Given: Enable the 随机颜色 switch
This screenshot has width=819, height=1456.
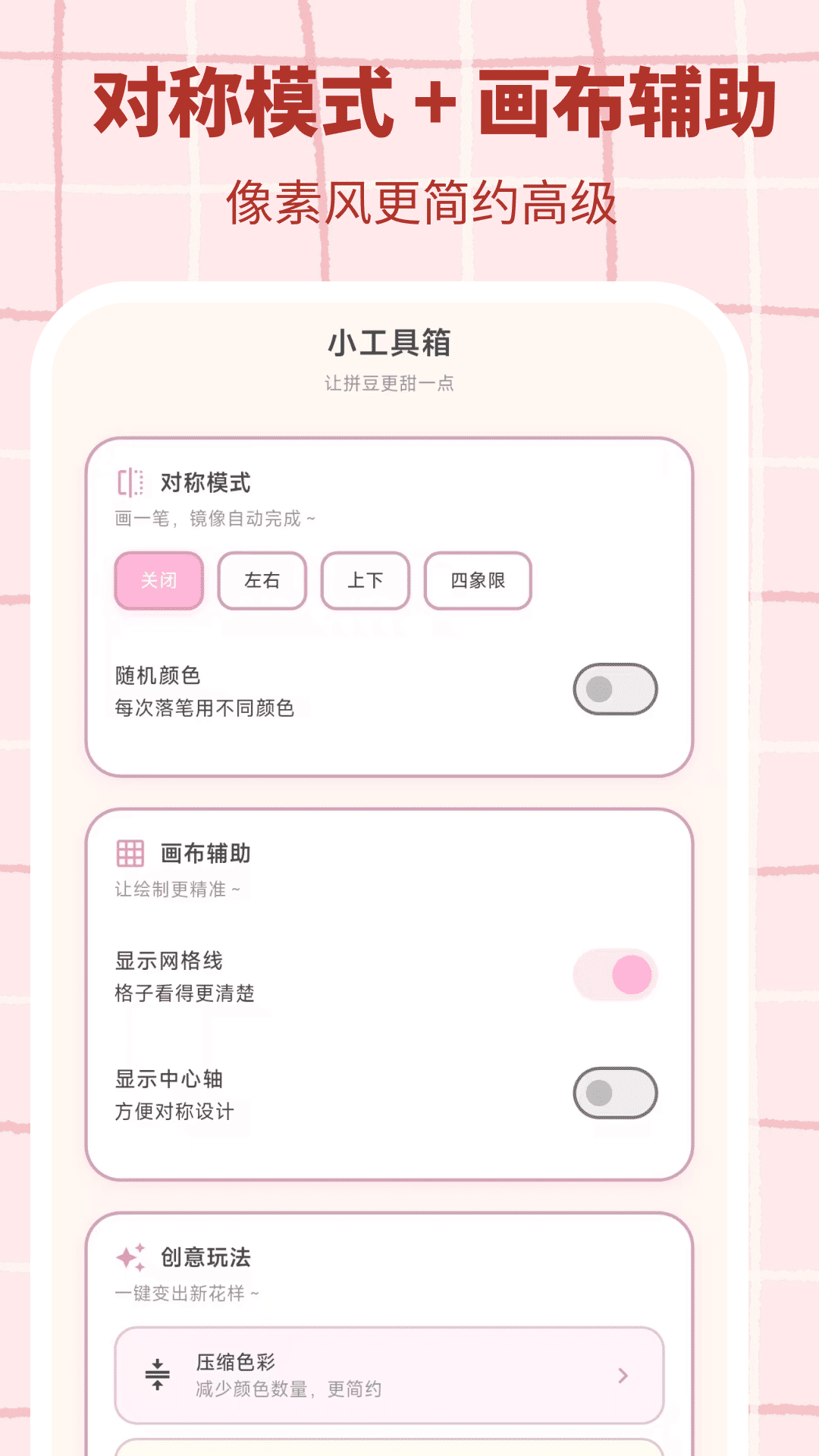Looking at the screenshot, I should coord(616,689).
